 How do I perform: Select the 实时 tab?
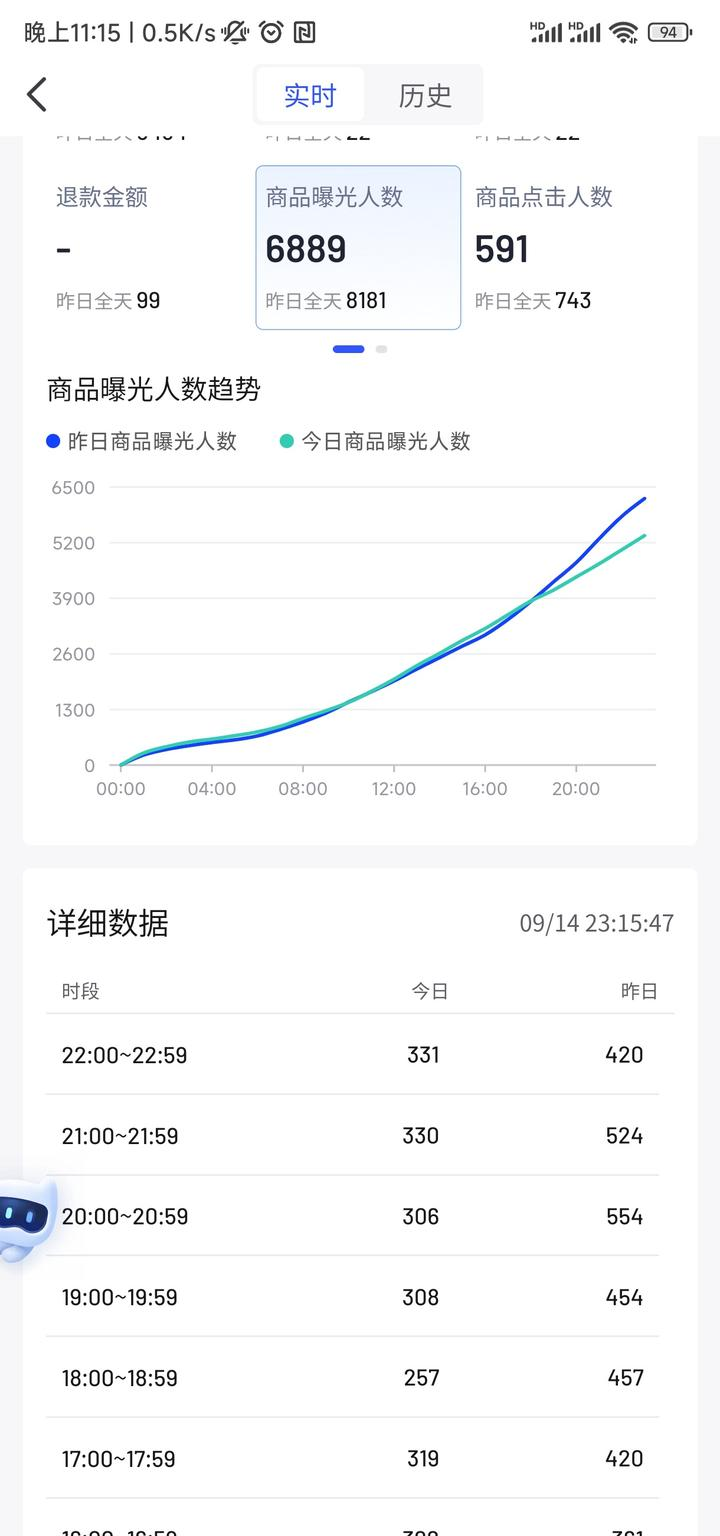tap(310, 93)
